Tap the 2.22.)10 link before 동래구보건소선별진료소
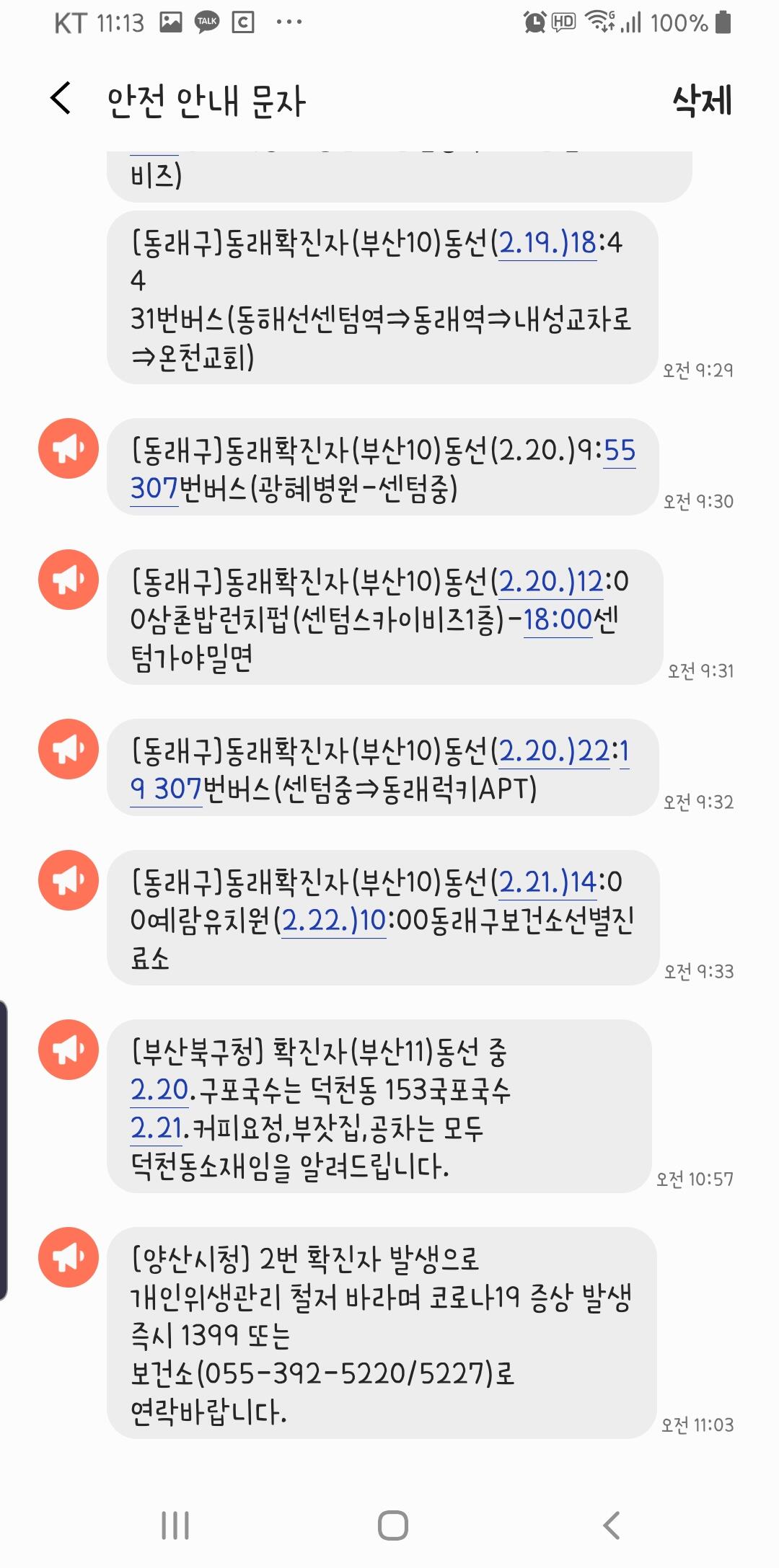The height and width of the screenshot is (1568, 779). tap(334, 920)
